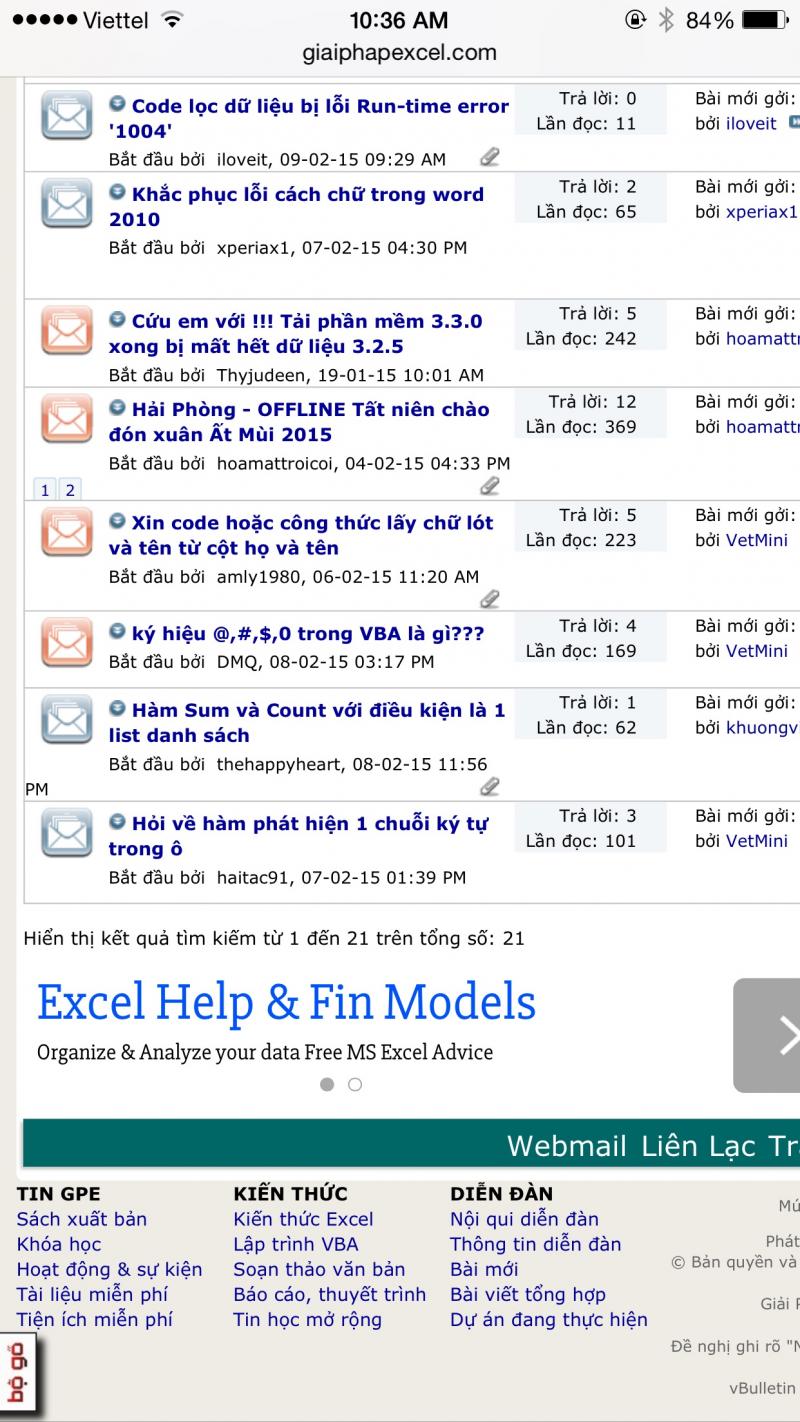The image size is (800, 1422).
Task: Open thread 'Cứu em với !!! Tải phần mềm 3.3.0'
Action: 296,333
